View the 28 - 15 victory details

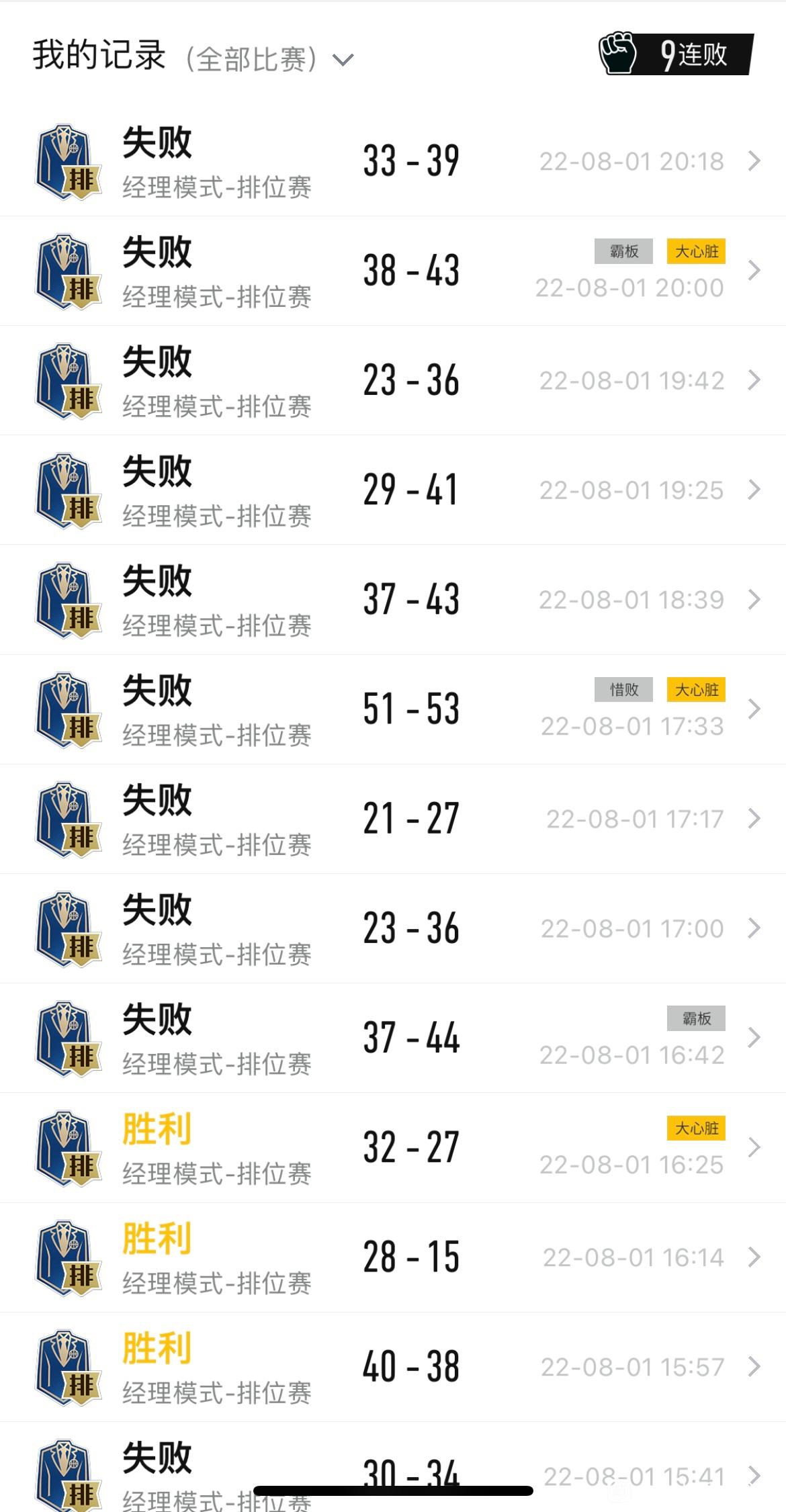[x=393, y=1257]
